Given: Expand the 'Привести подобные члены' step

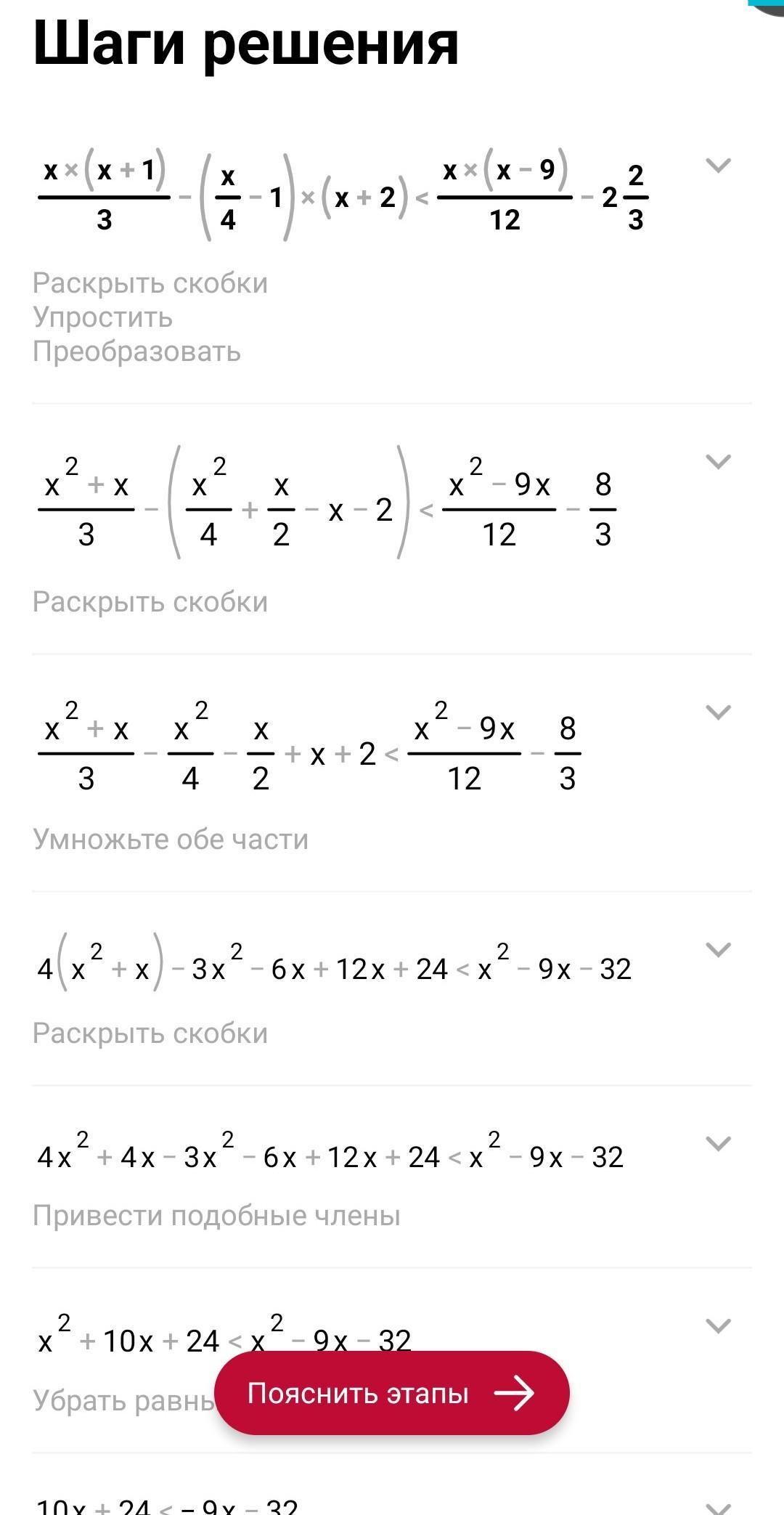Looking at the screenshot, I should pos(718,1143).
